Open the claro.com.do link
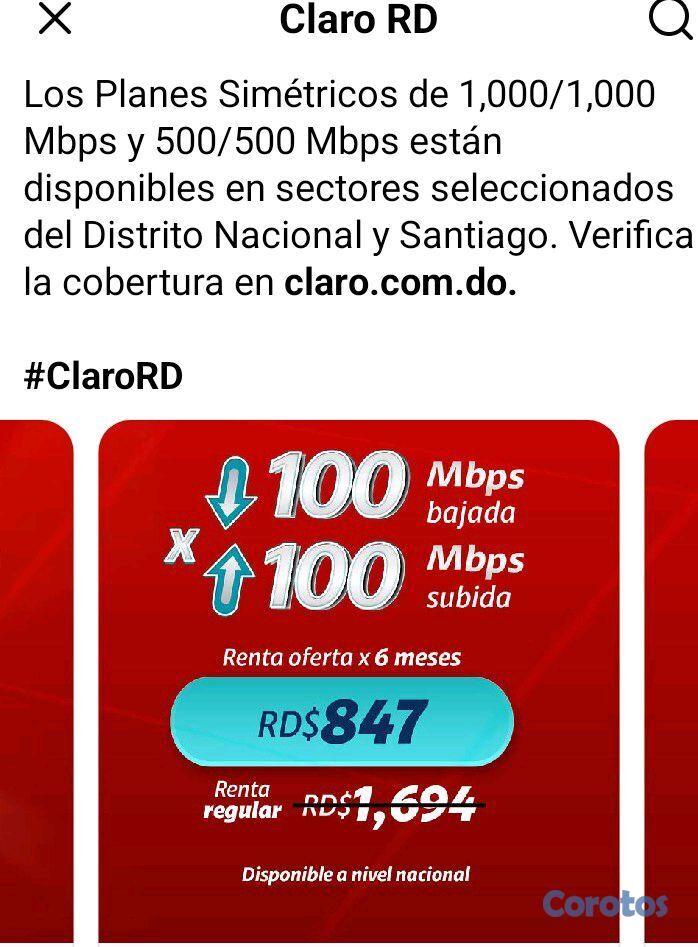Image resolution: width=698 pixels, height=947 pixels. pos(400,283)
